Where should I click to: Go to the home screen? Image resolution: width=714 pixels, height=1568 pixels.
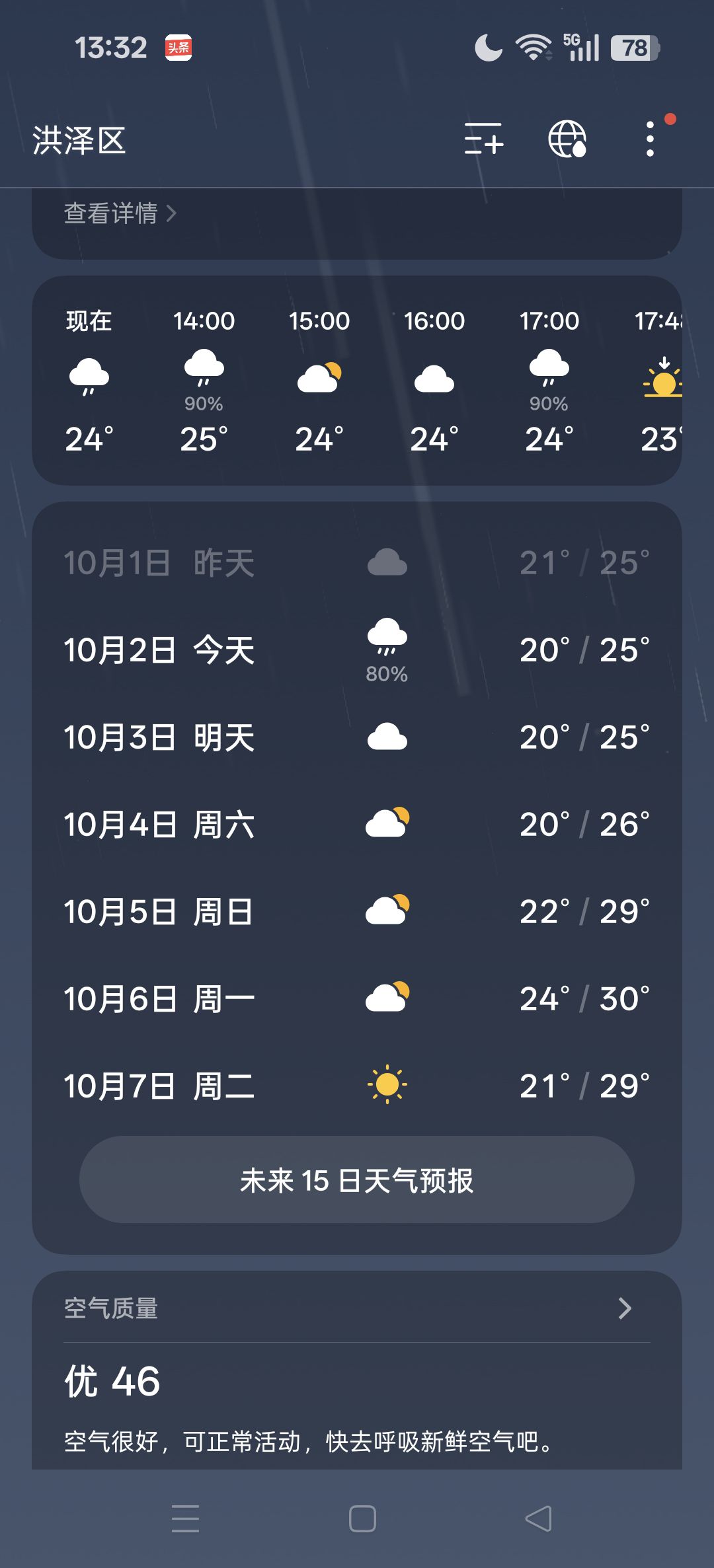[x=362, y=1518]
